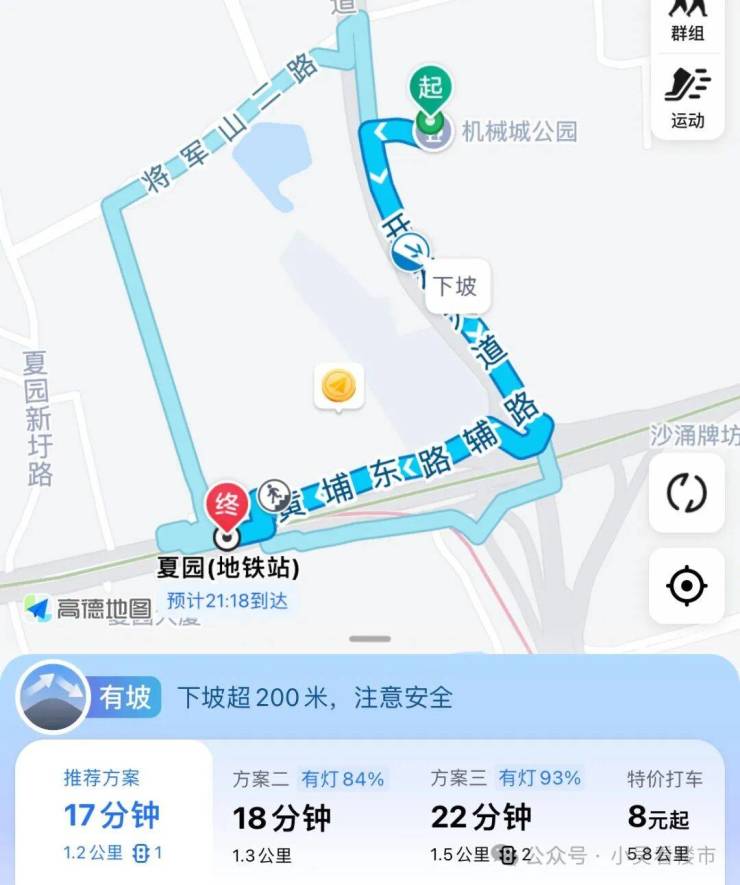This screenshot has width=740, height=885.
Task: Open the 群组 group feature
Action: click(x=687, y=20)
